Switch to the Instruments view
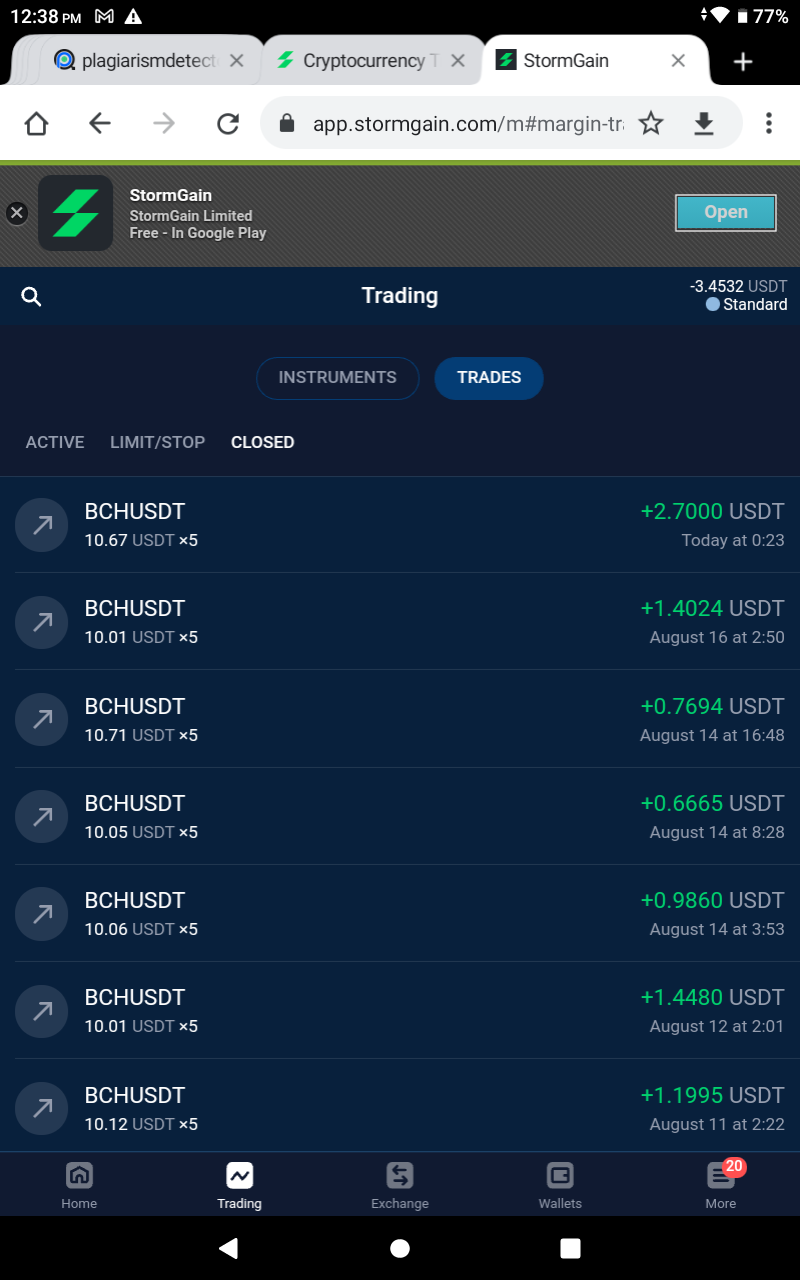Viewport: 800px width, 1280px height. pos(337,378)
